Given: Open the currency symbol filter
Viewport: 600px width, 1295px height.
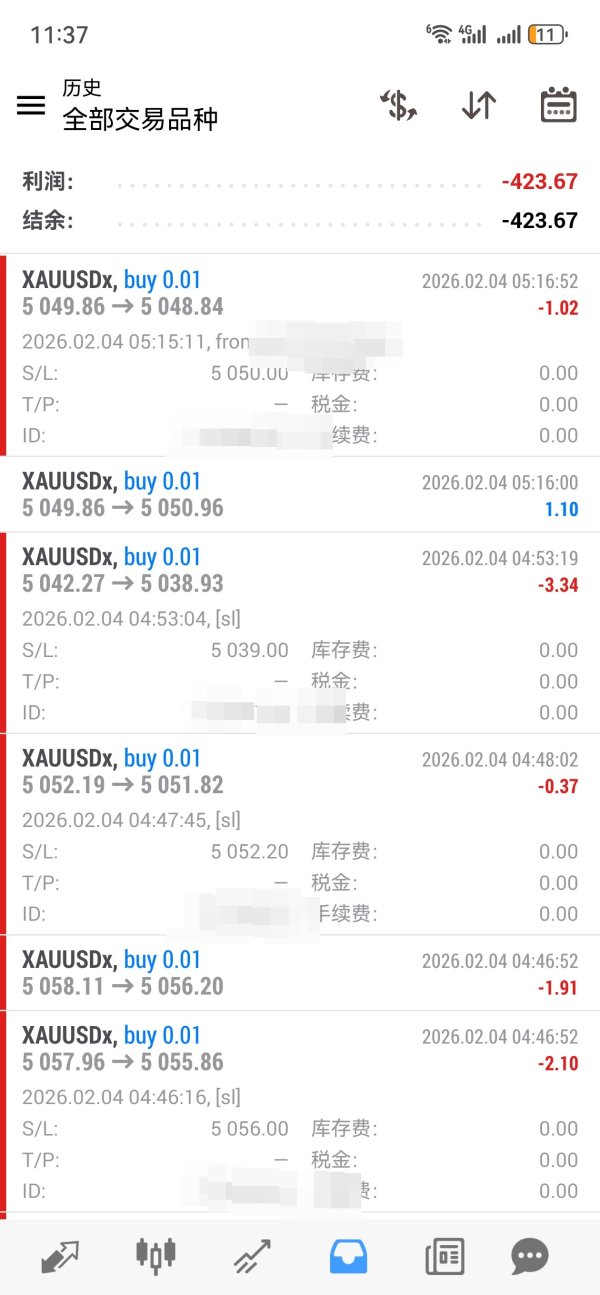Looking at the screenshot, I should [x=398, y=105].
